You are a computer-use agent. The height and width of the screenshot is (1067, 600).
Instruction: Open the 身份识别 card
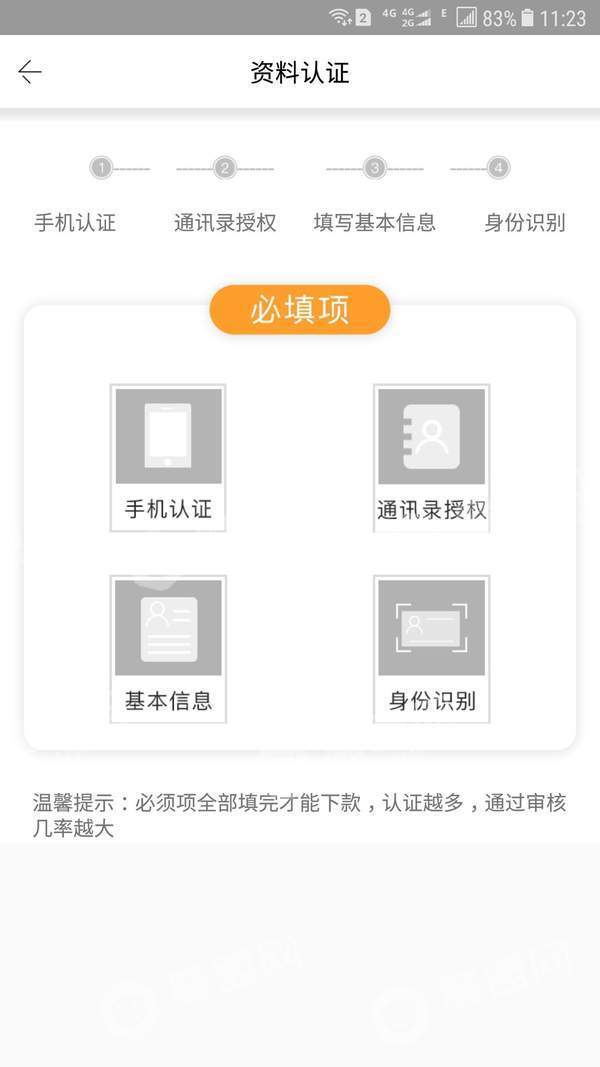pyautogui.click(x=431, y=648)
